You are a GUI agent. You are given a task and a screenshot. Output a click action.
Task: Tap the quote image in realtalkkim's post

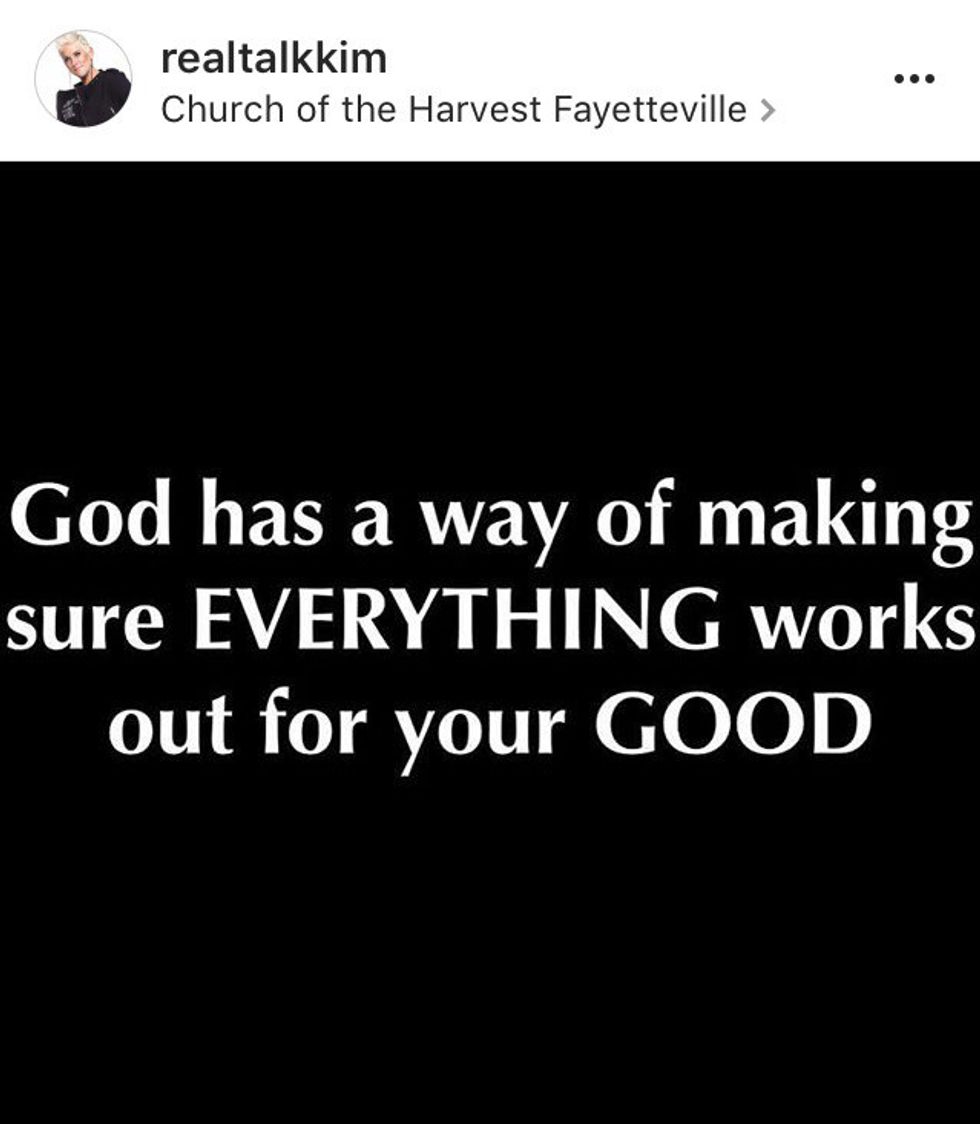click(490, 640)
